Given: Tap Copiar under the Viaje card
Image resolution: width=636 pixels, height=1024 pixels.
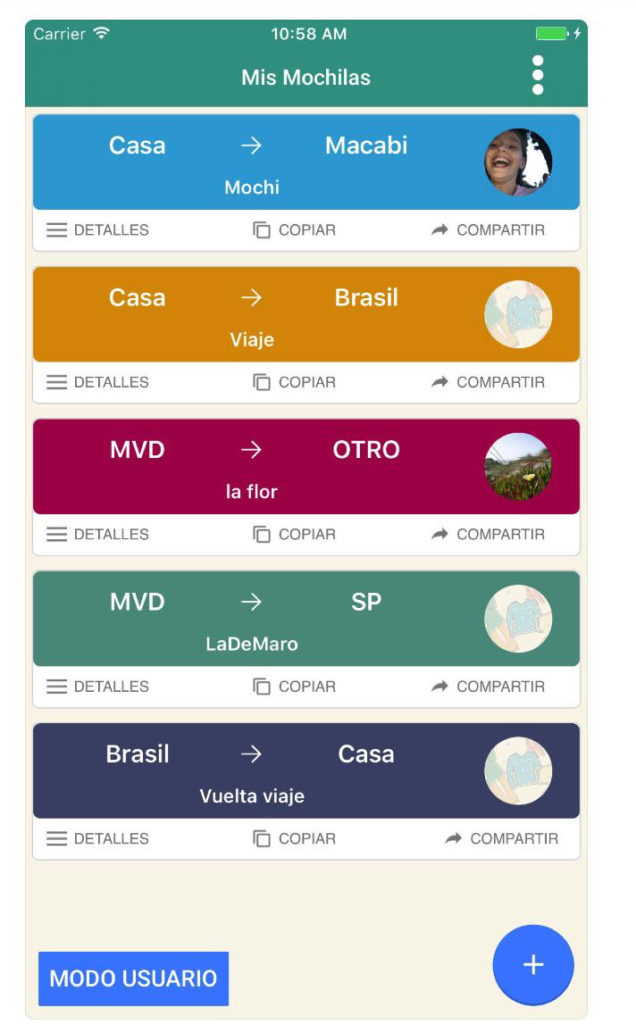Looking at the screenshot, I should pyautogui.click(x=294, y=382).
